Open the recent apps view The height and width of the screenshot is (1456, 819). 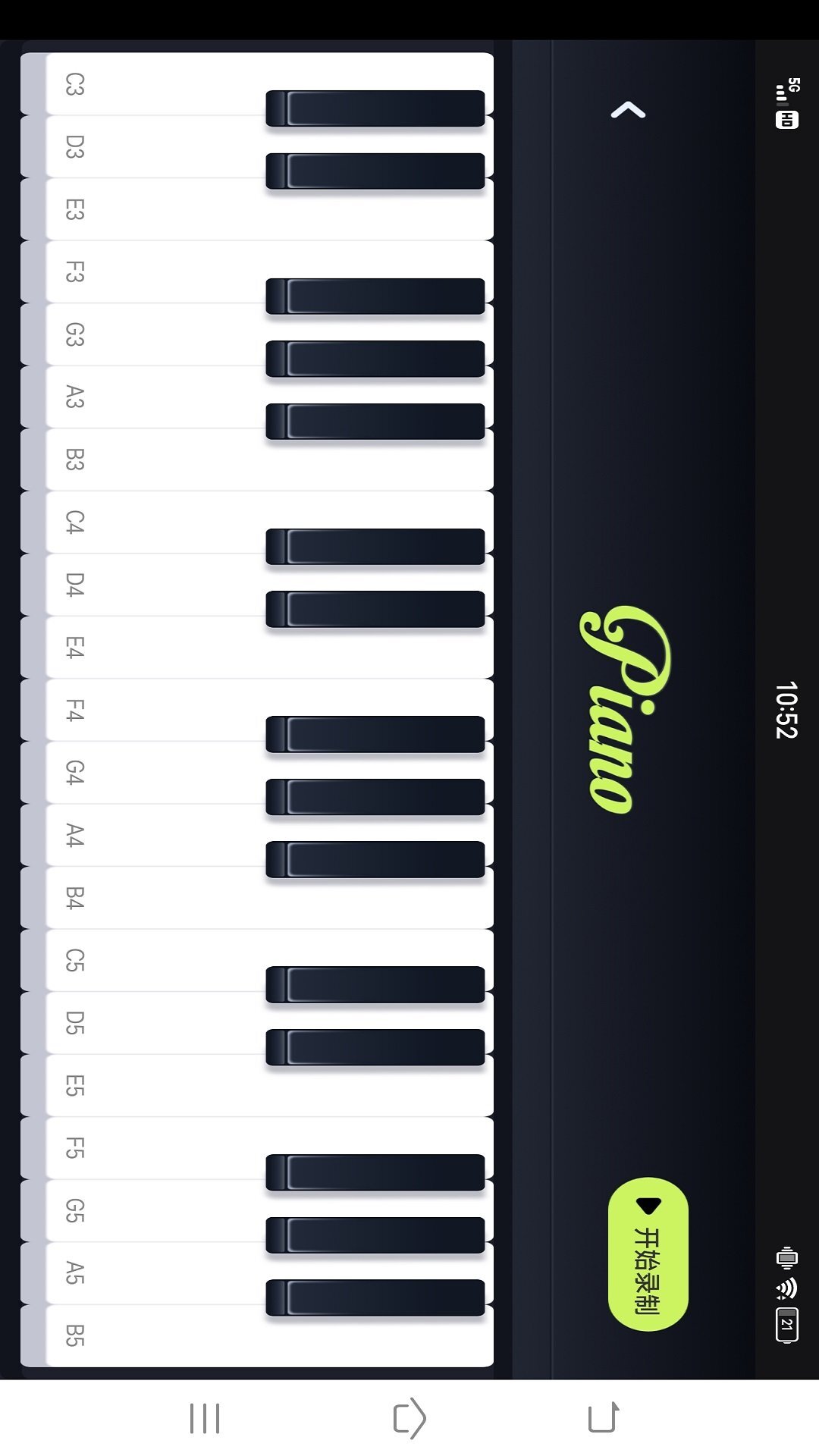click(x=205, y=1418)
